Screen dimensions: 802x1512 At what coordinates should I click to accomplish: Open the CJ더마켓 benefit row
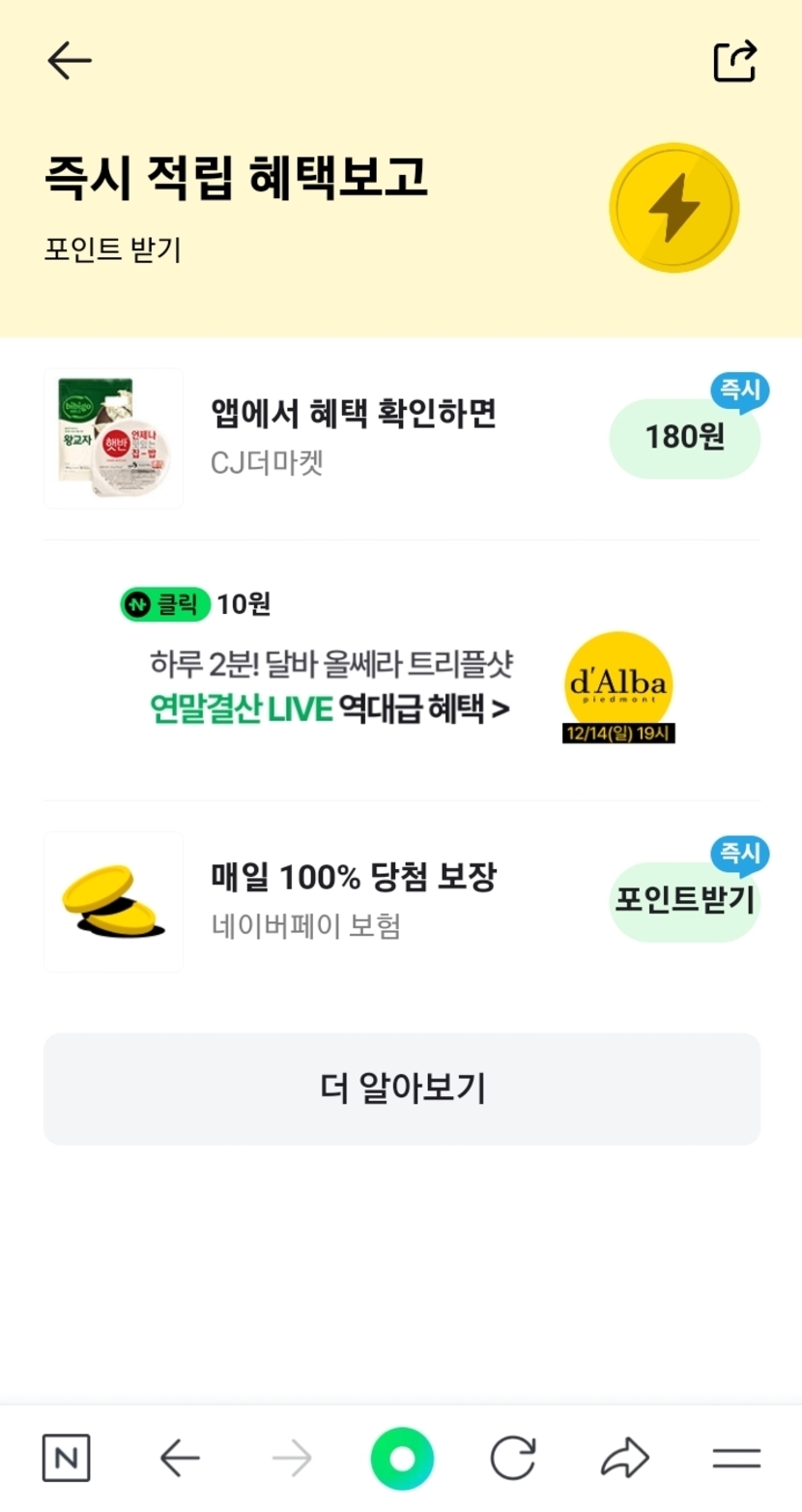coord(353,438)
